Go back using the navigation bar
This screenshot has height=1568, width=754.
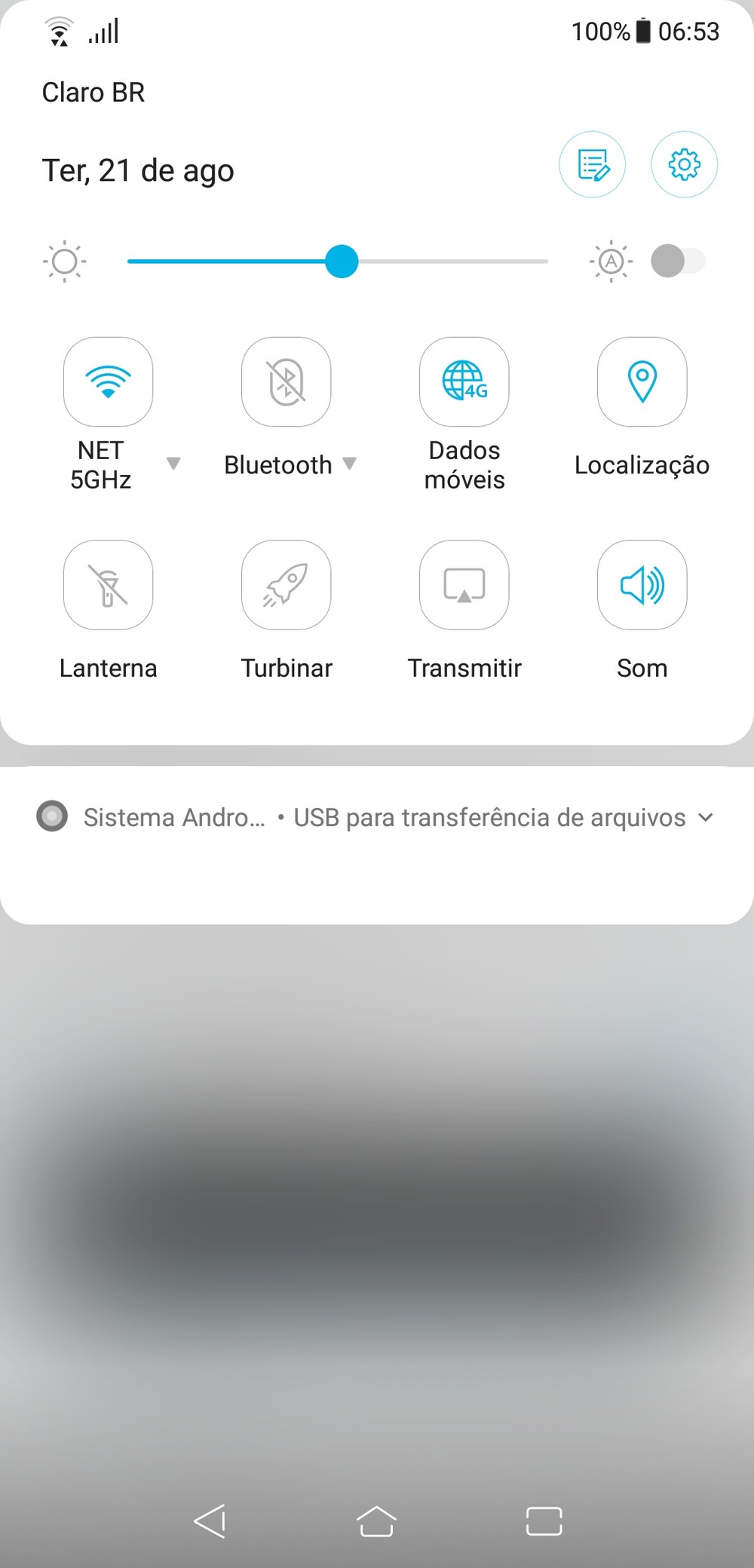(210, 1521)
